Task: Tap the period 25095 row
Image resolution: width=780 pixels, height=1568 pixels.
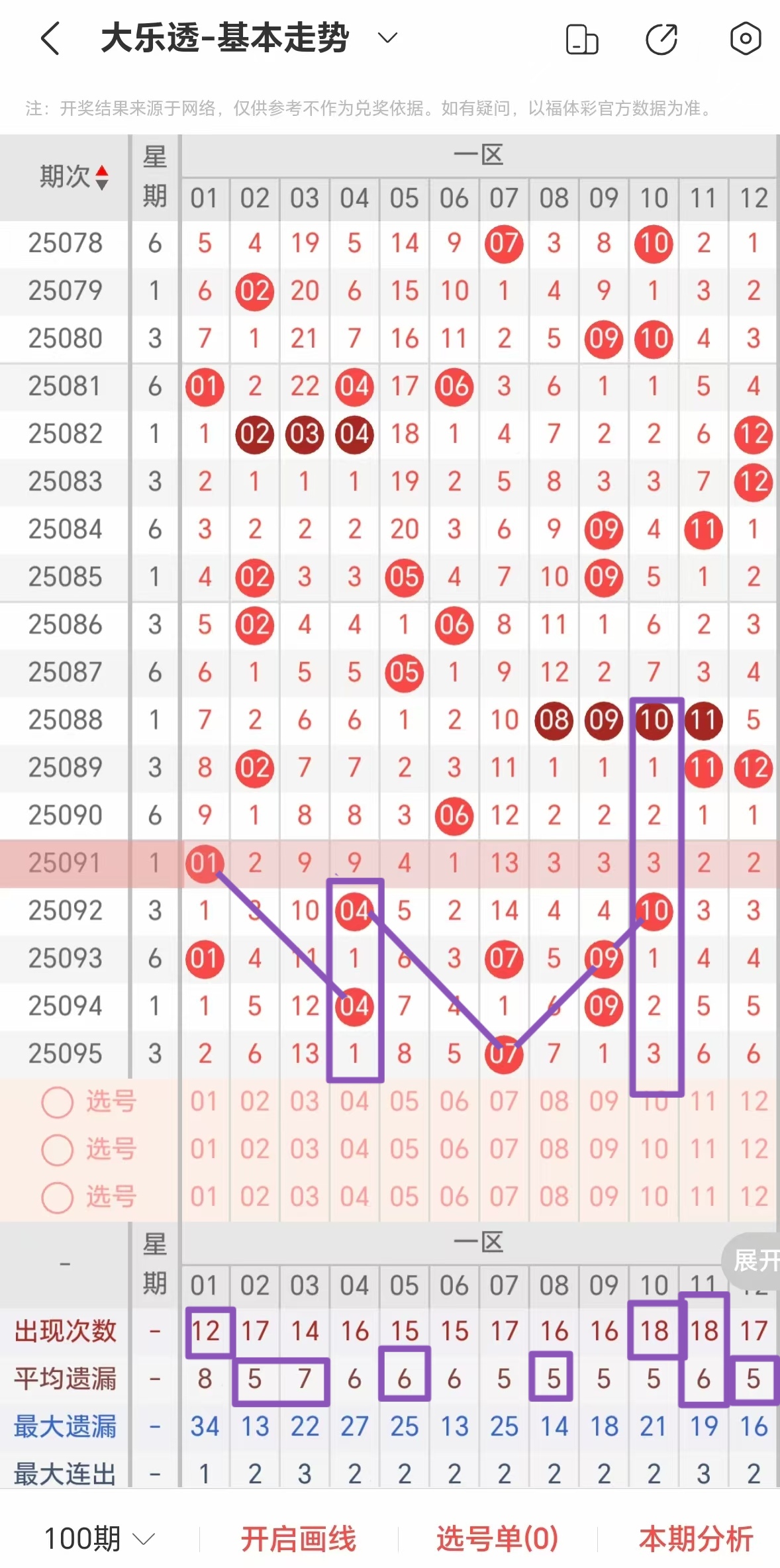Action: pos(64,1053)
